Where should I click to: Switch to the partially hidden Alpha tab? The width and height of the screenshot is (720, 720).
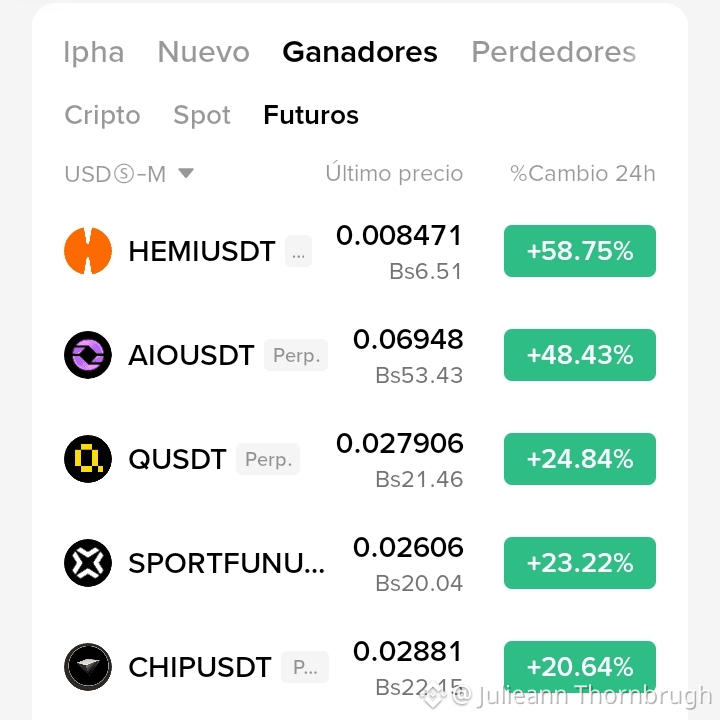click(x=94, y=52)
